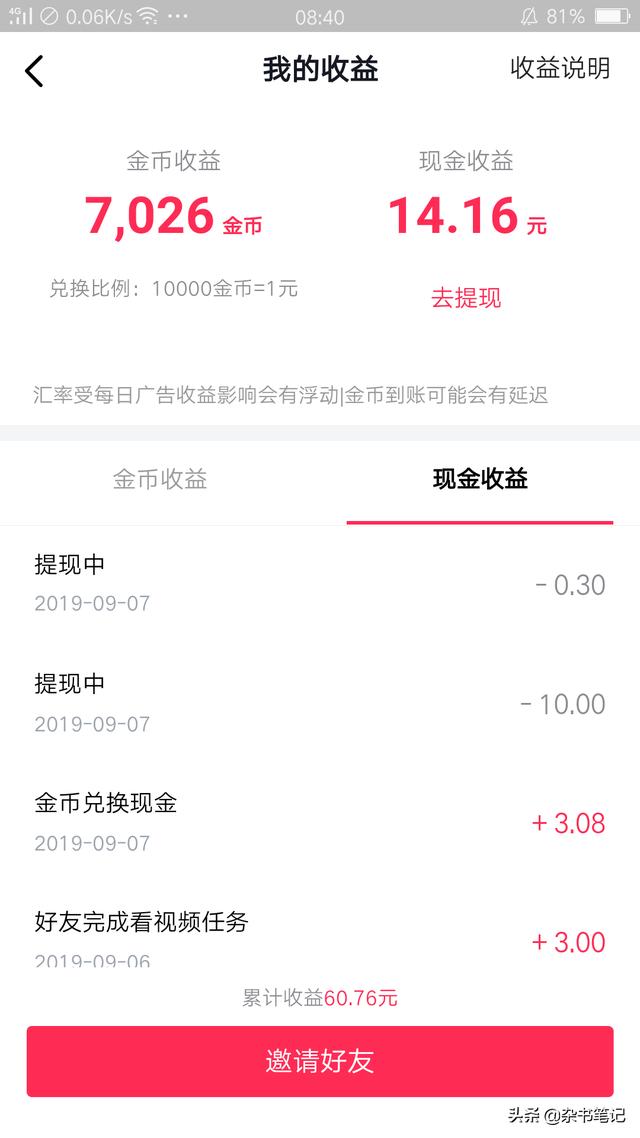Tap the 邀请好友 invite friends button
Screen dimensions: 640x1138
[x=320, y=1060]
